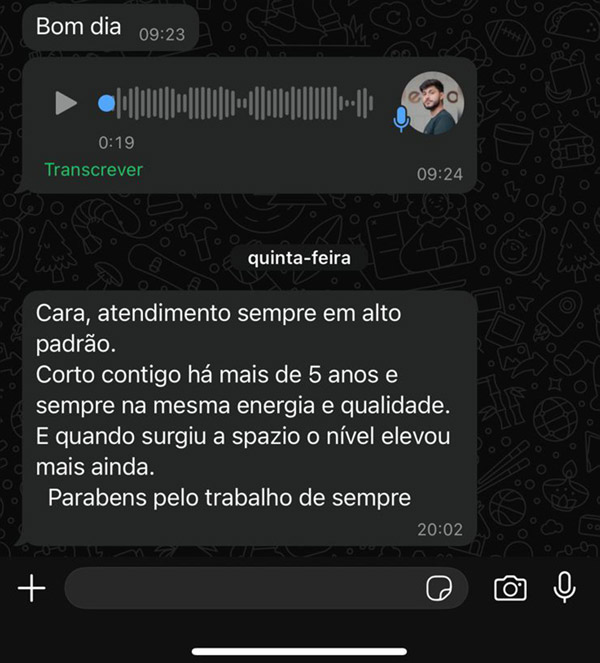Viewport: 600px width, 663px height.
Task: Open the plus attachment menu
Action: click(32, 589)
